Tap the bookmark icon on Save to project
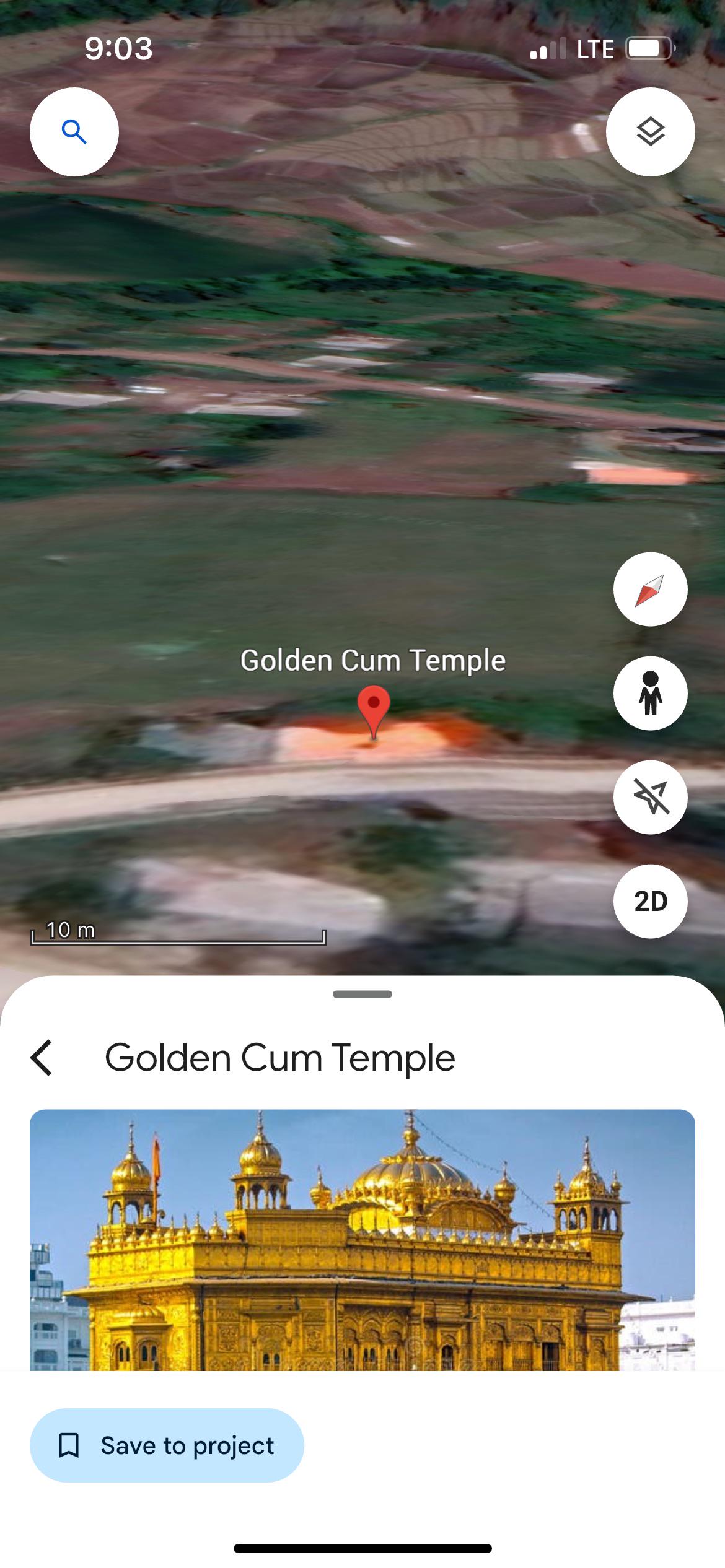 point(69,1445)
